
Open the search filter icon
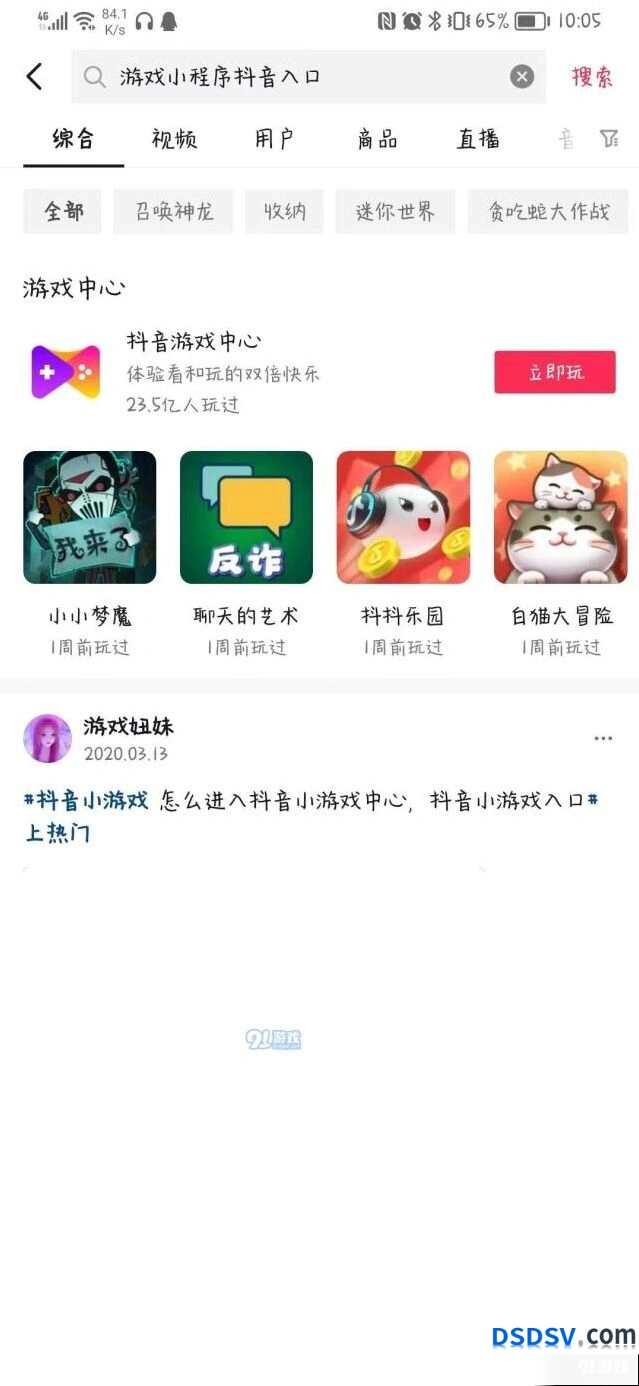coord(609,139)
